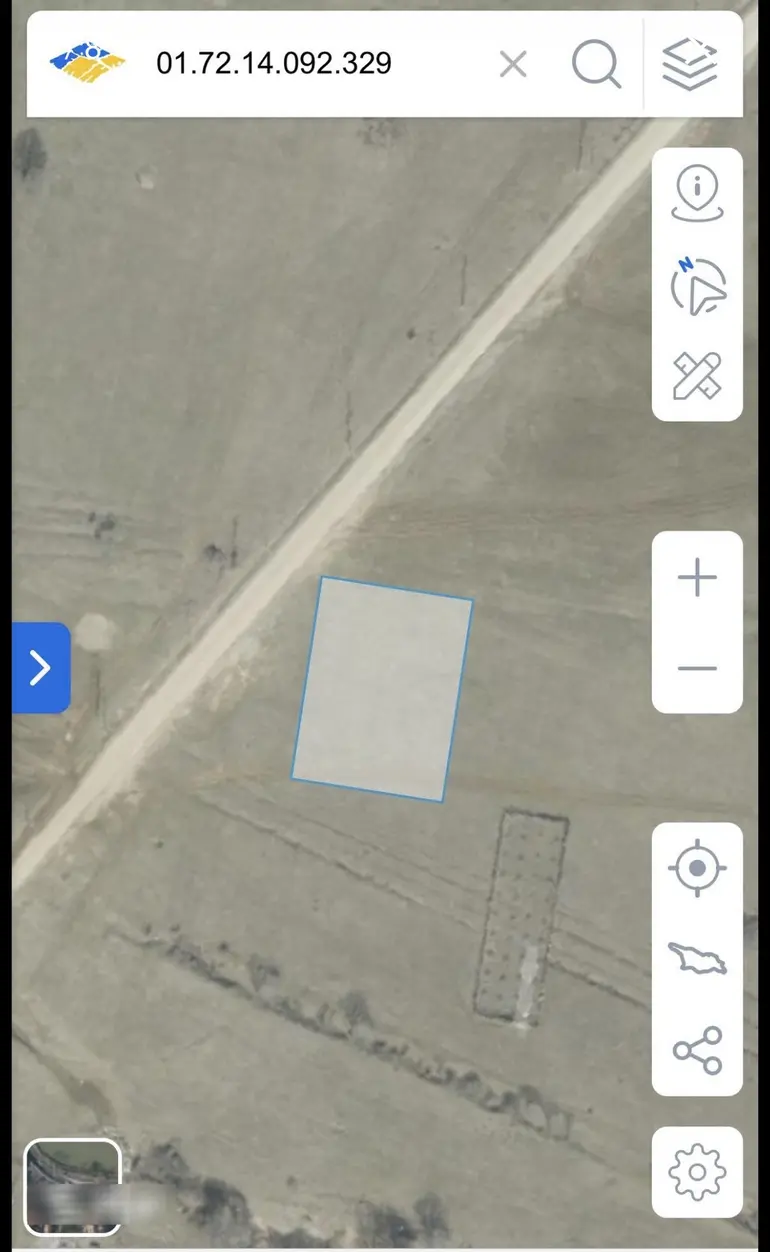Select the highlighted land parcel
The width and height of the screenshot is (770, 1252).
382,689
